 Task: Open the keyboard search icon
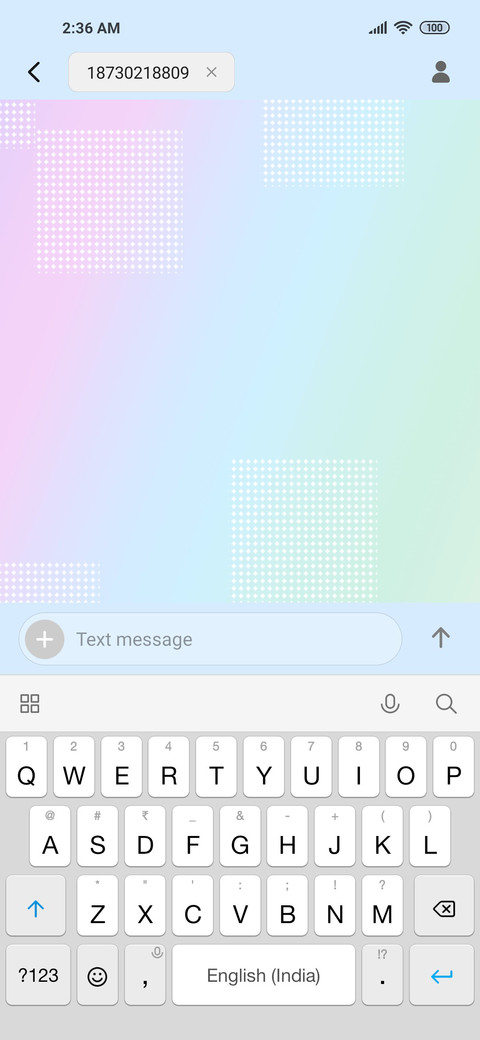tap(446, 704)
